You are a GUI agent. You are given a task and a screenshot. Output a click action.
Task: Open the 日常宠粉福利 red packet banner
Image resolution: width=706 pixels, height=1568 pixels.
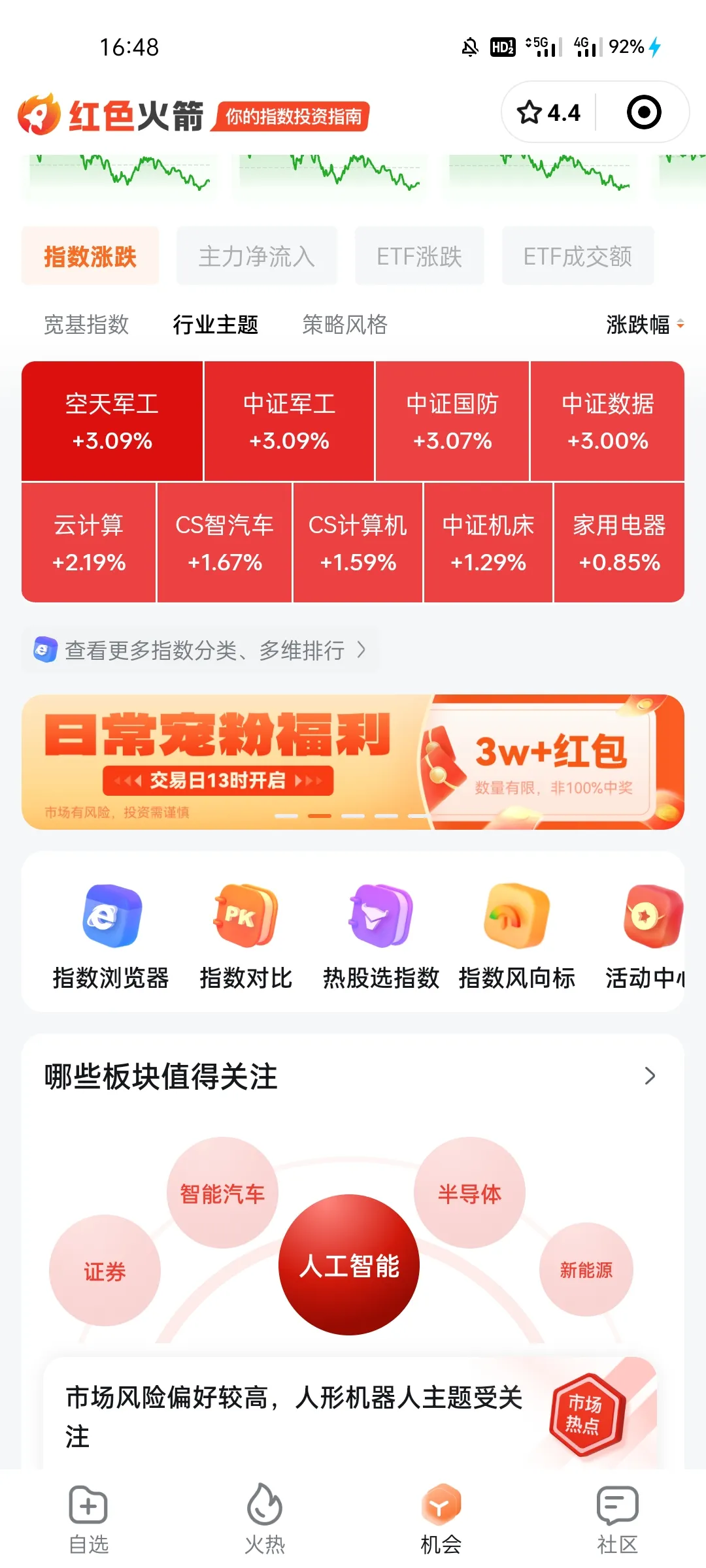point(353,762)
